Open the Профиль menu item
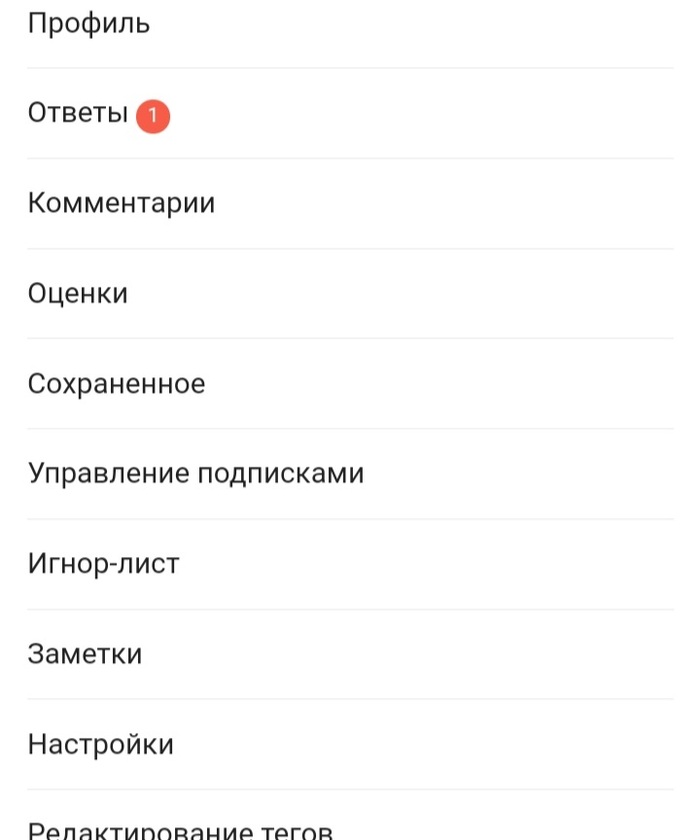The height and width of the screenshot is (840, 700). pyautogui.click(x=89, y=24)
